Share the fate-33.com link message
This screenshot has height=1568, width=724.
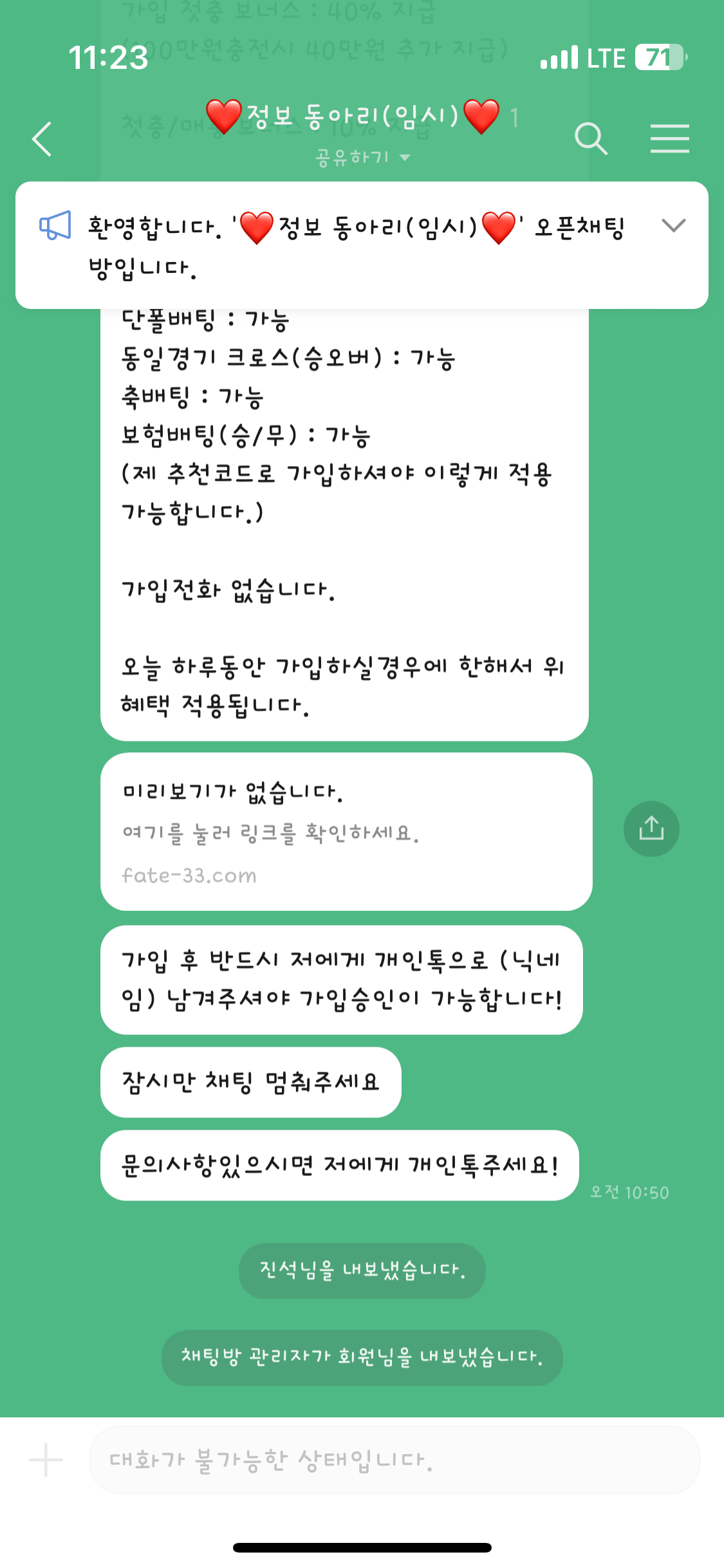click(x=651, y=828)
